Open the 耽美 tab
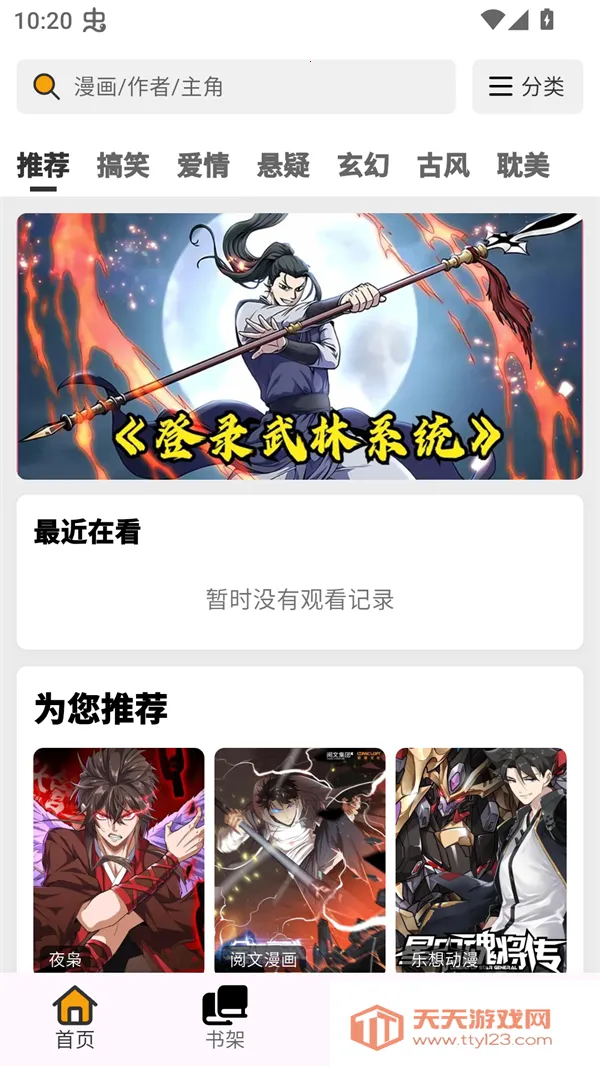The width and height of the screenshot is (600, 1066). click(x=523, y=165)
